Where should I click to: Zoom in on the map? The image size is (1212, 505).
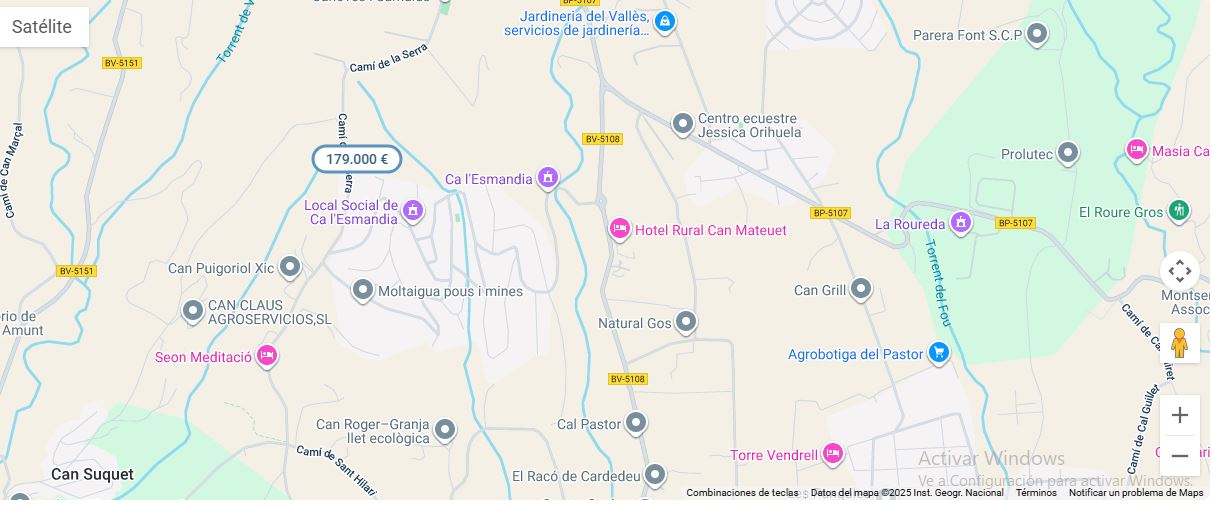pos(1180,415)
